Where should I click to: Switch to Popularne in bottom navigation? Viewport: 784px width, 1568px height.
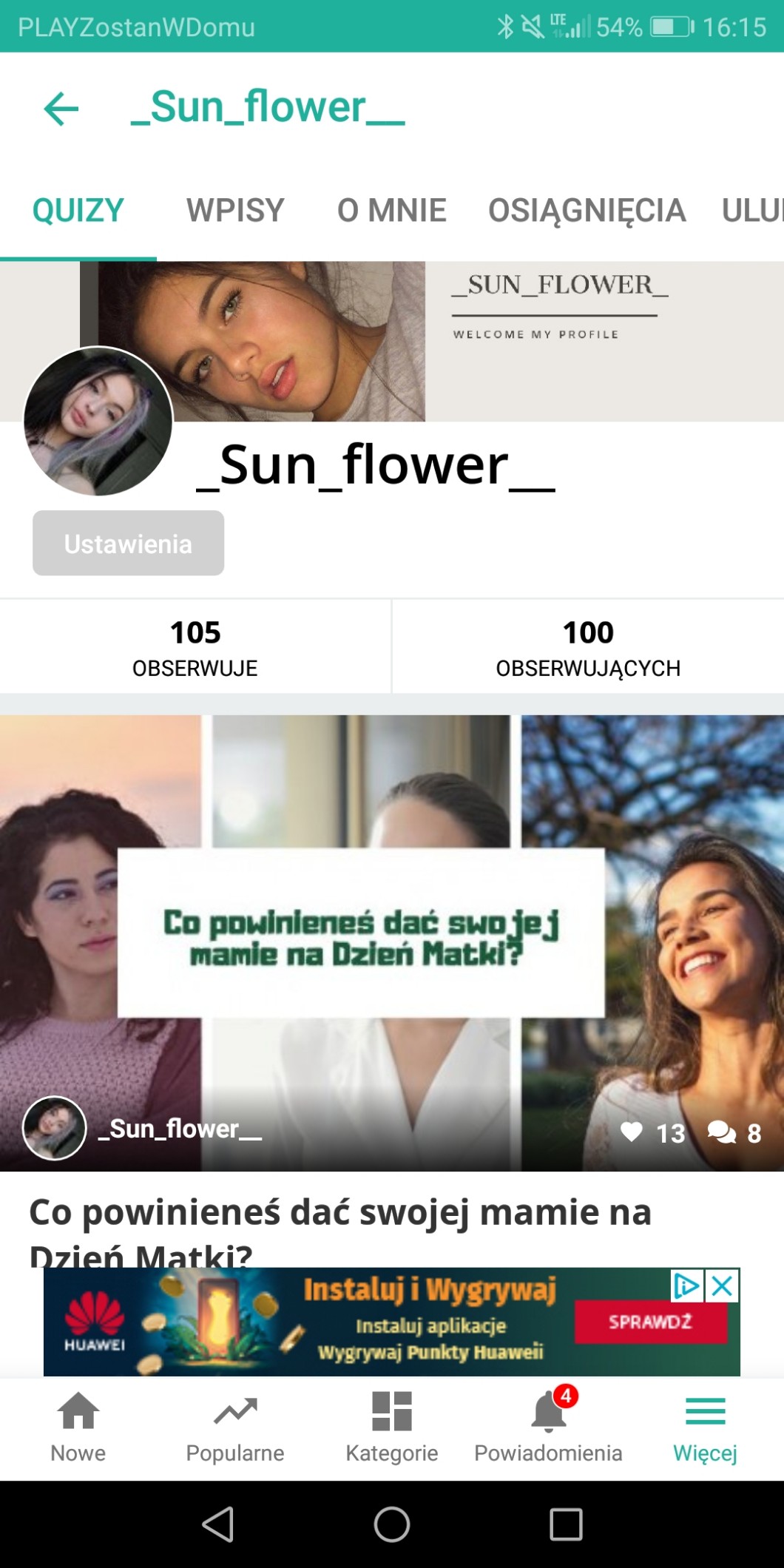tap(235, 1427)
